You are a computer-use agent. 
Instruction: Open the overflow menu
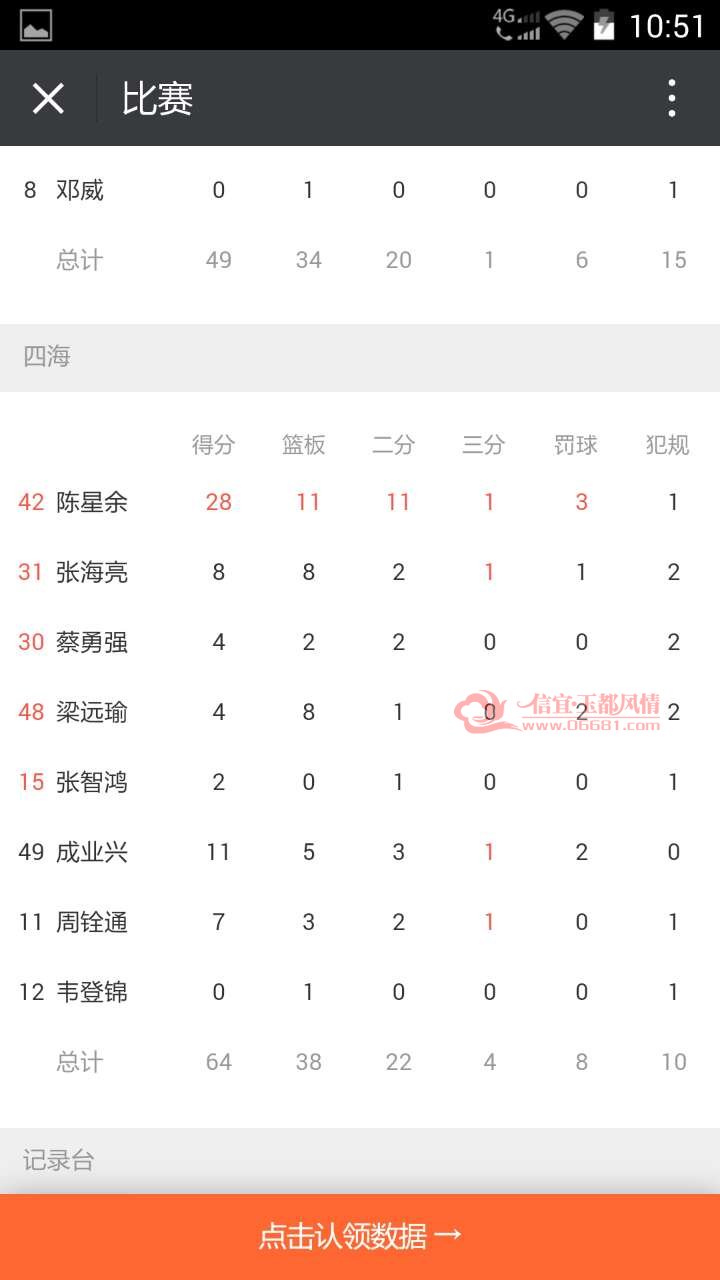click(672, 98)
